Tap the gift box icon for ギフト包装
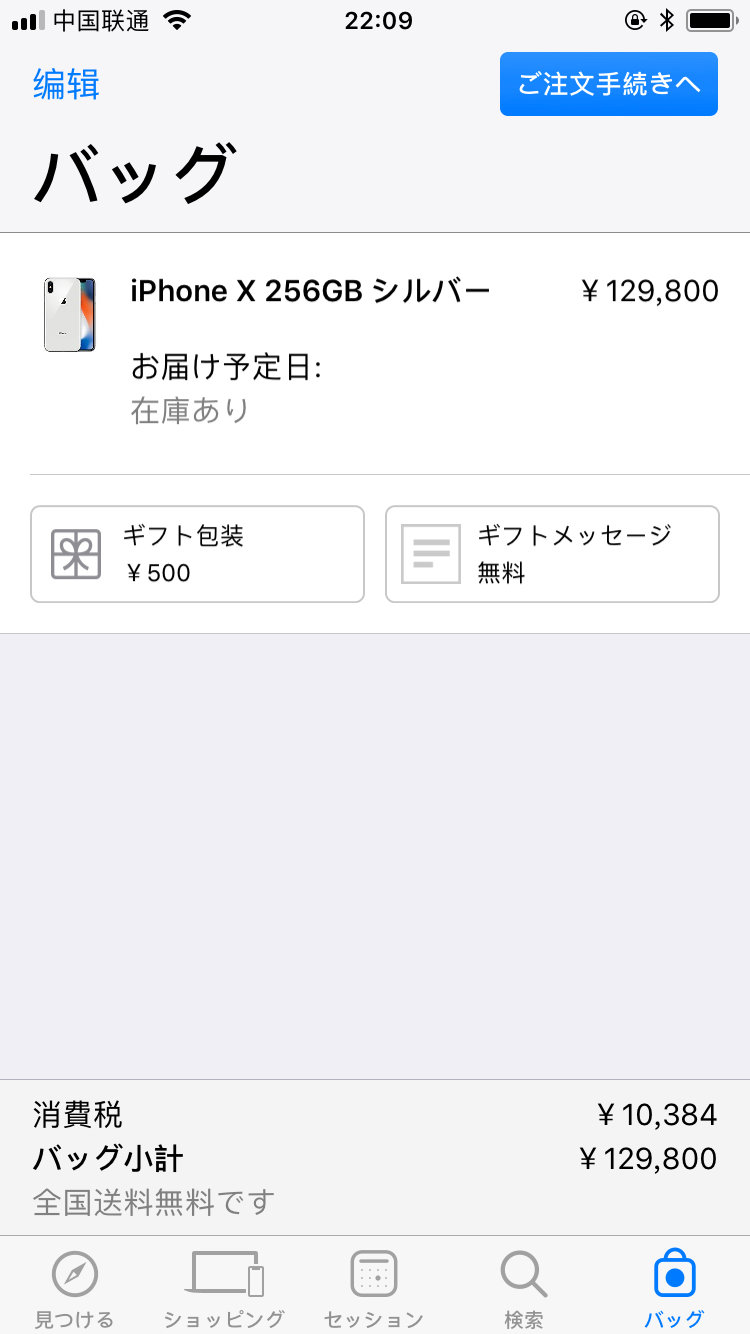Image resolution: width=750 pixels, height=1334 pixels. 73,554
